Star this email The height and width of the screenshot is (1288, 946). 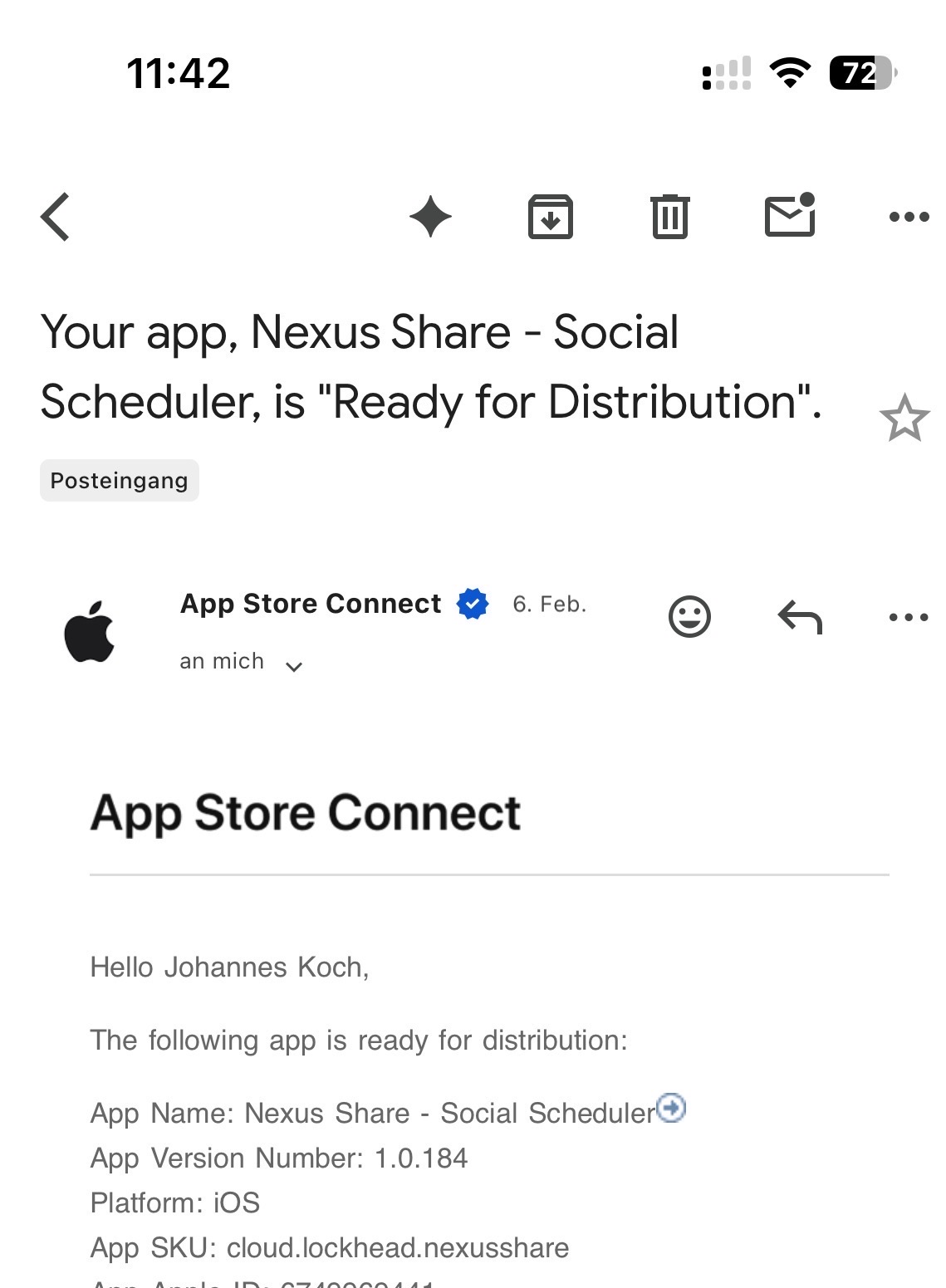click(904, 418)
